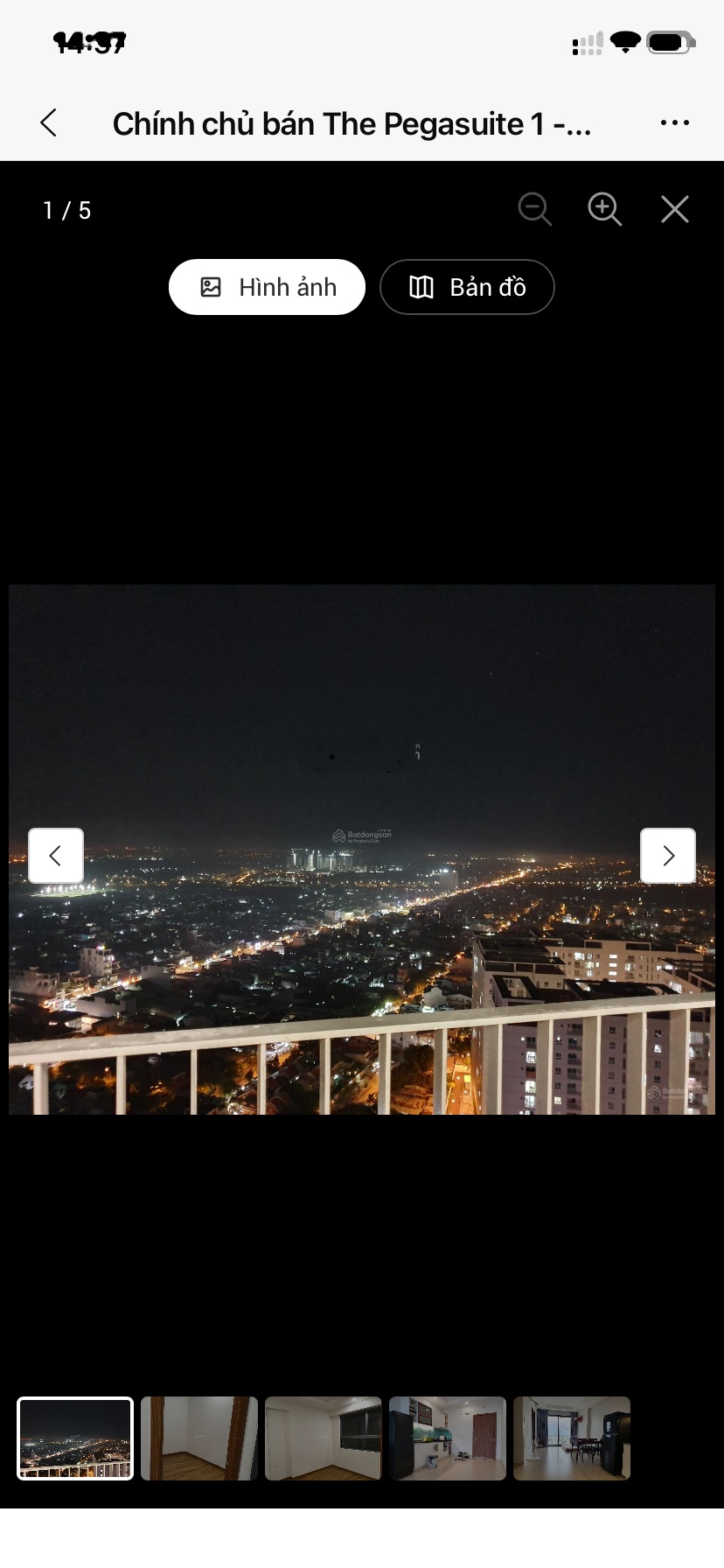Open the fifth thumbnail showing the living room
This screenshot has width=724, height=1568.
572,1438
